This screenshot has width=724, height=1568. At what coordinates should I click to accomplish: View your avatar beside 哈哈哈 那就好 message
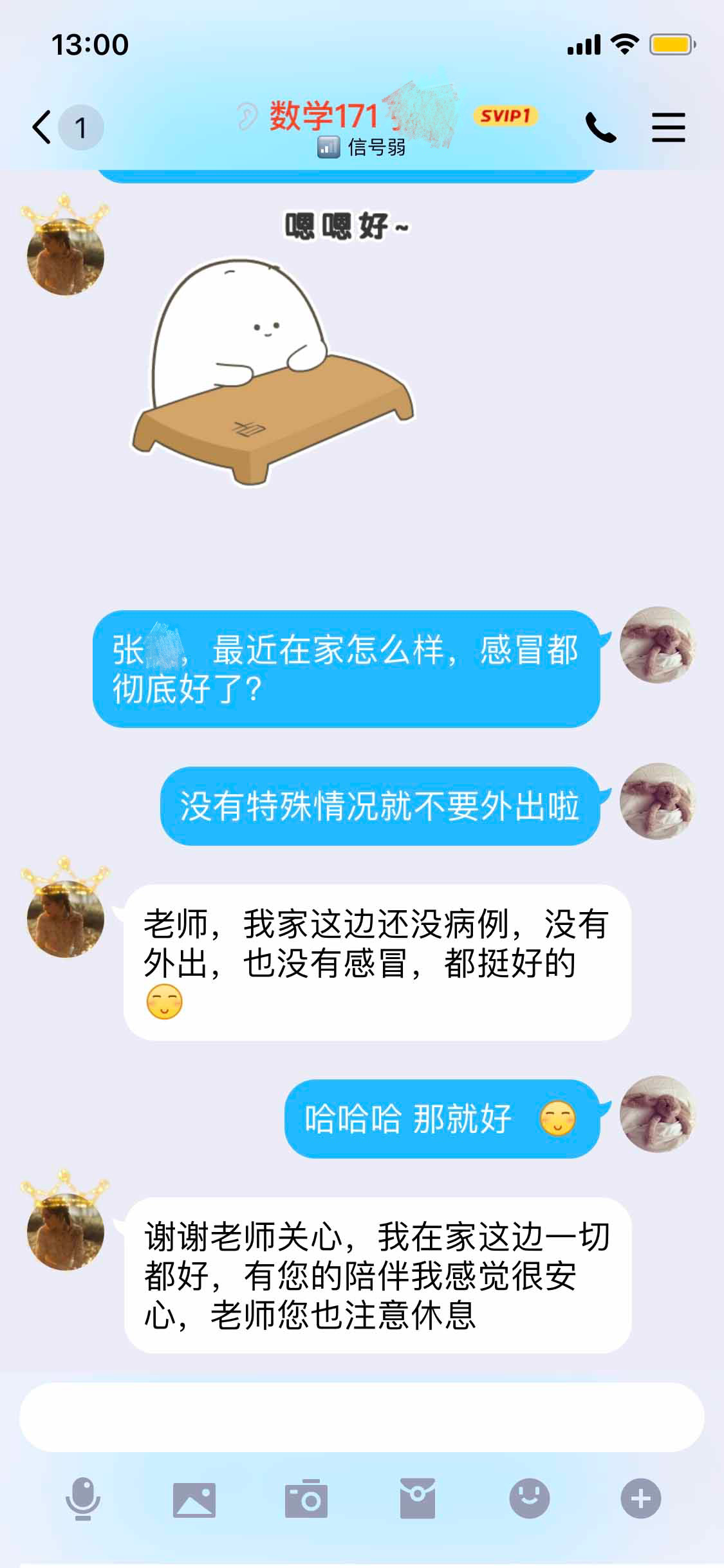coord(657,1114)
